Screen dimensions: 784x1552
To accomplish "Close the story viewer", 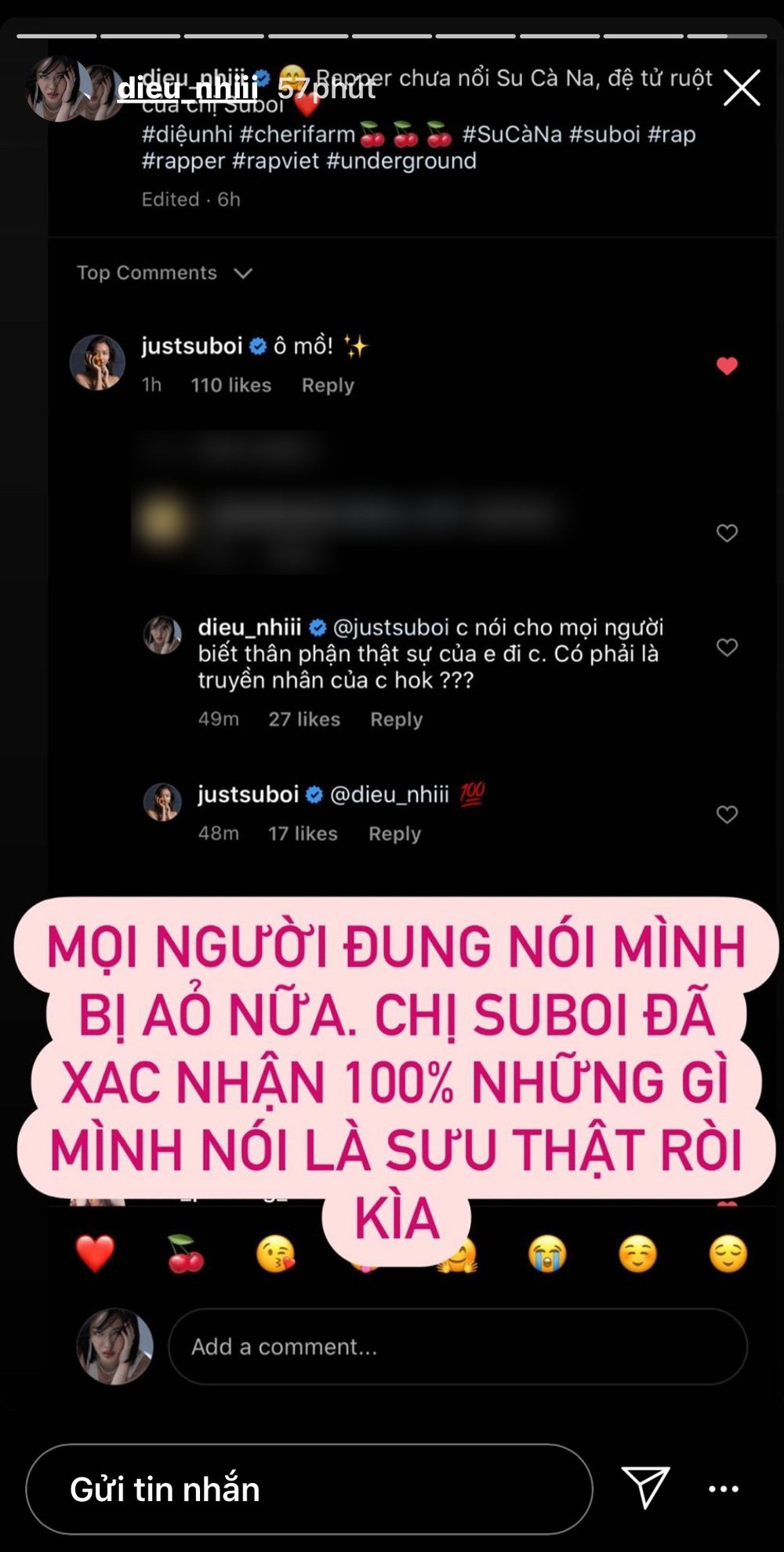I will click(742, 87).
